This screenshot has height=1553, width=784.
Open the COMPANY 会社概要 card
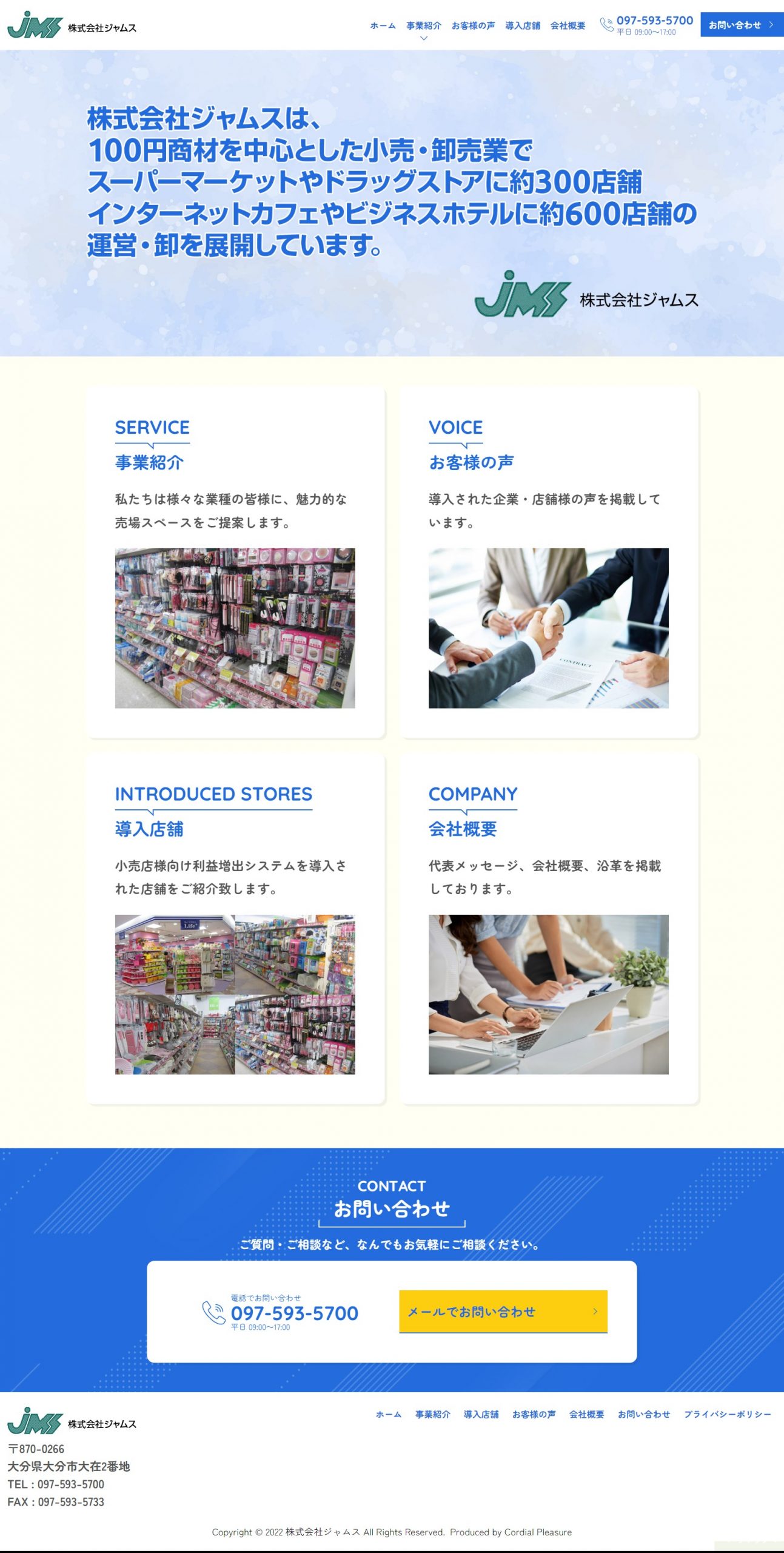coord(548,929)
